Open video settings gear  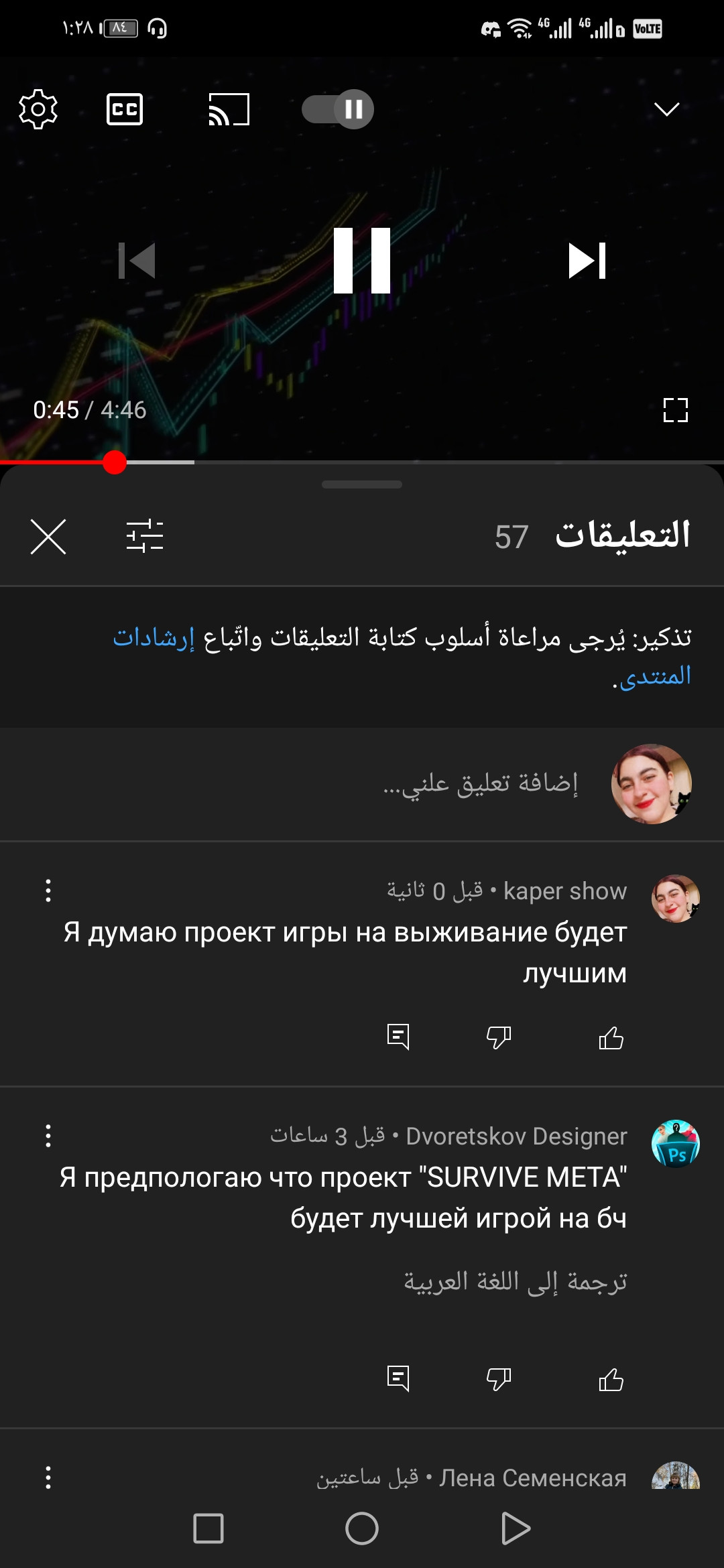coord(38,109)
